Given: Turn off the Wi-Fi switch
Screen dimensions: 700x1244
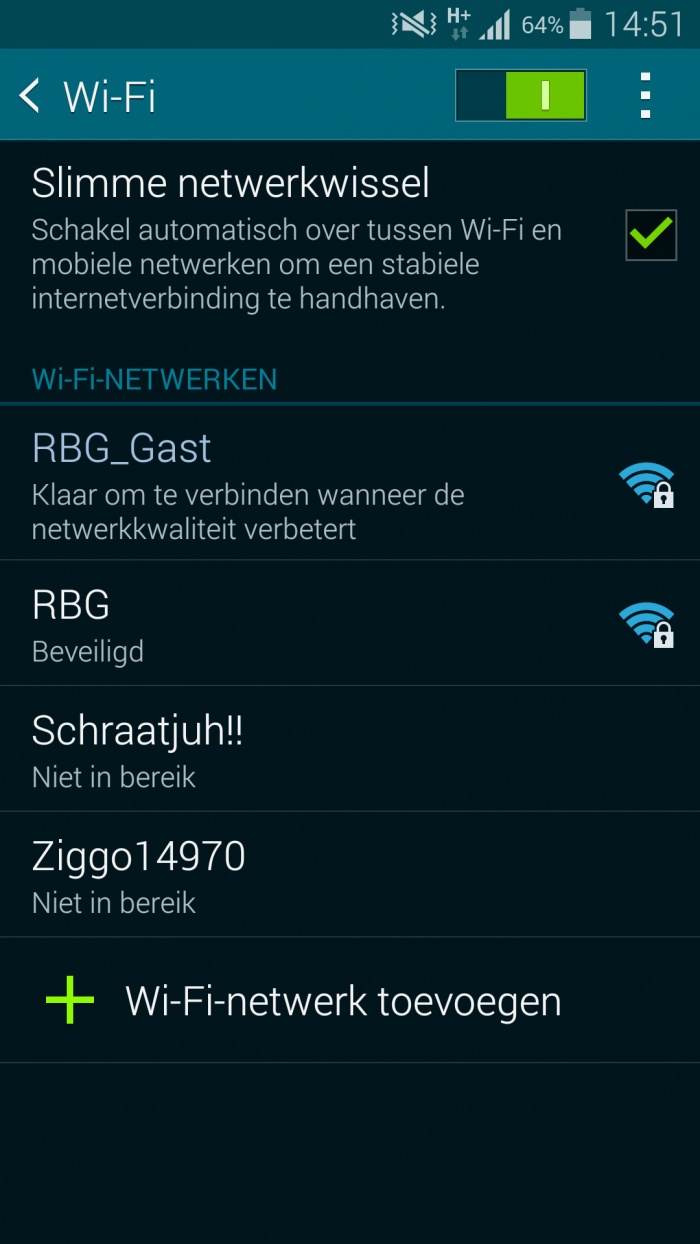Looking at the screenshot, I should [x=521, y=96].
